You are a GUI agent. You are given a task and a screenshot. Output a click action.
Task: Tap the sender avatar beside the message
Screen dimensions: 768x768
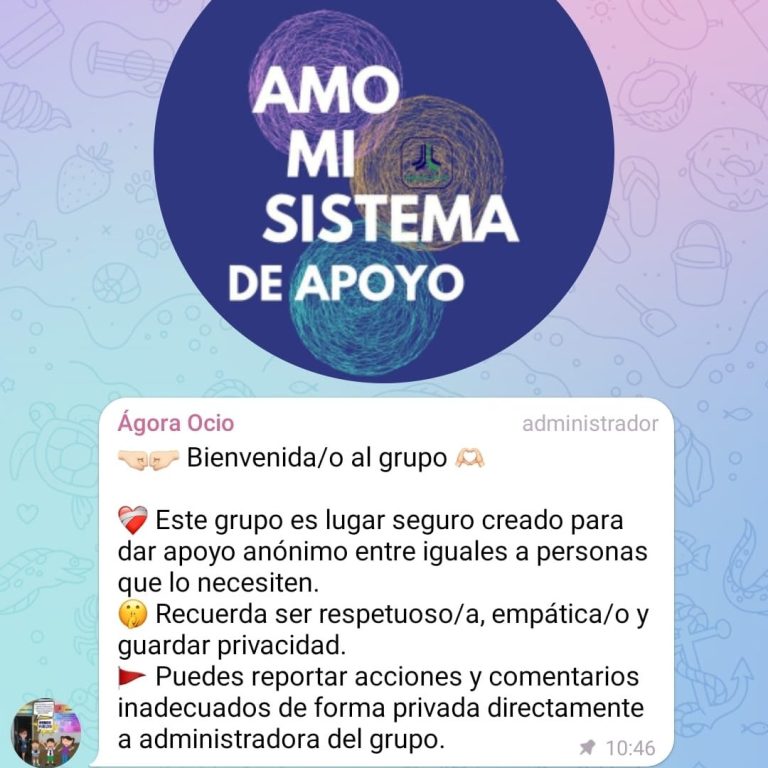click(46, 733)
